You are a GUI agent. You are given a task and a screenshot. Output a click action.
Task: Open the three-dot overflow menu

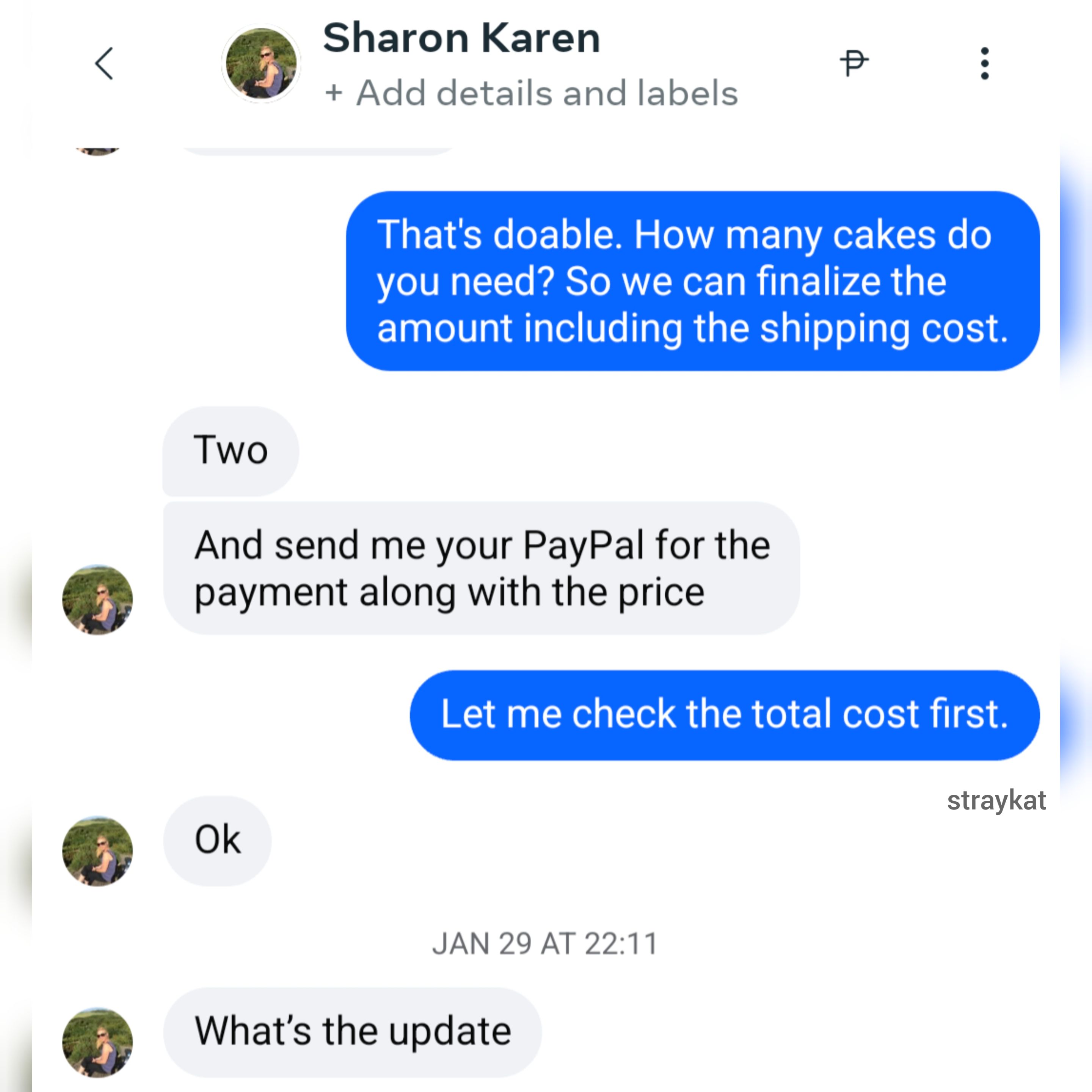pyautogui.click(x=985, y=63)
